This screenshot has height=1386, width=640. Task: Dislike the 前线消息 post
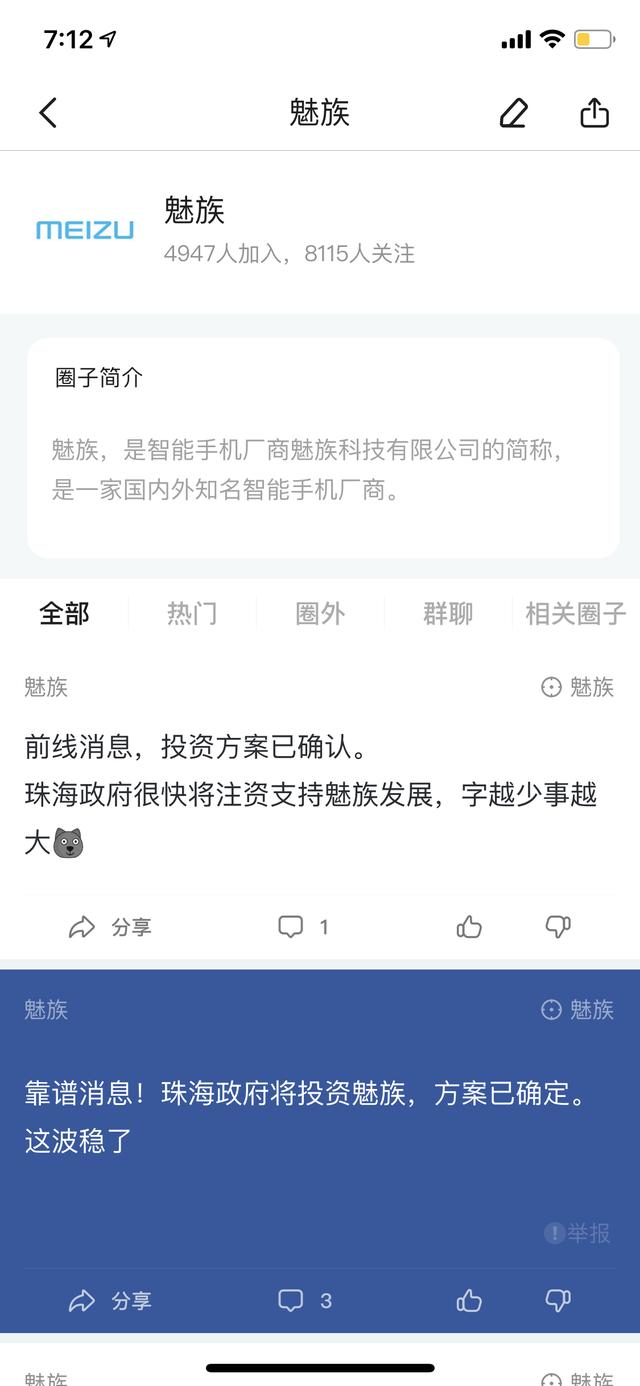pyautogui.click(x=558, y=928)
